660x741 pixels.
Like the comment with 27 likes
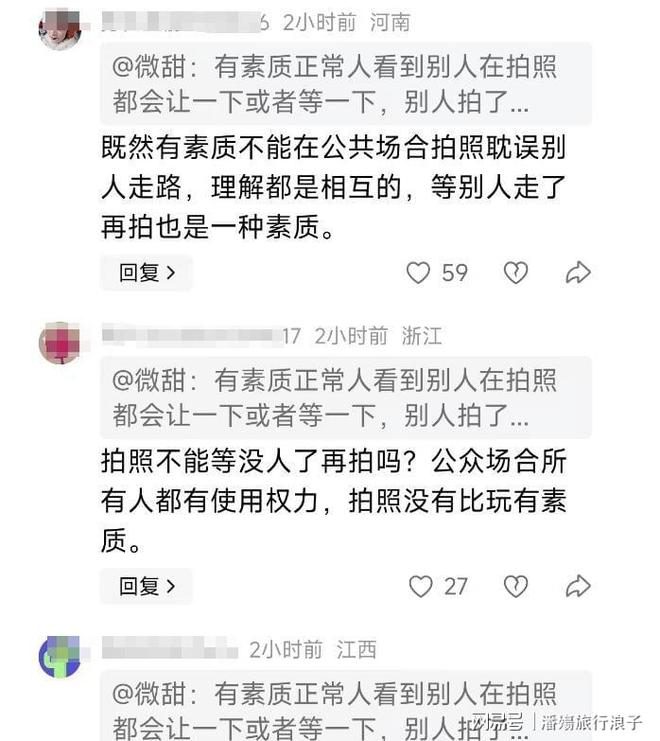click(x=420, y=586)
